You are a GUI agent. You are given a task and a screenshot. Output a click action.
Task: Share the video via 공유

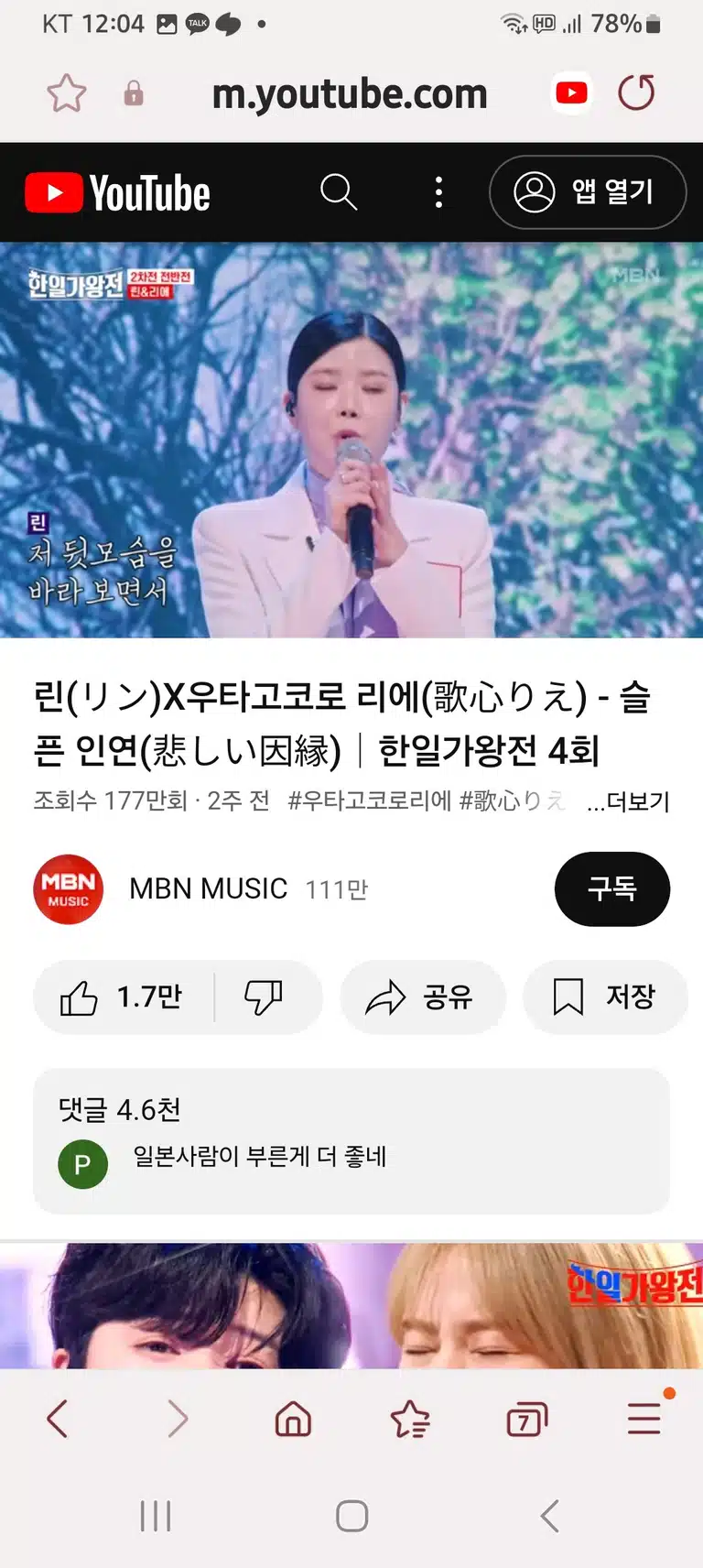tap(422, 996)
